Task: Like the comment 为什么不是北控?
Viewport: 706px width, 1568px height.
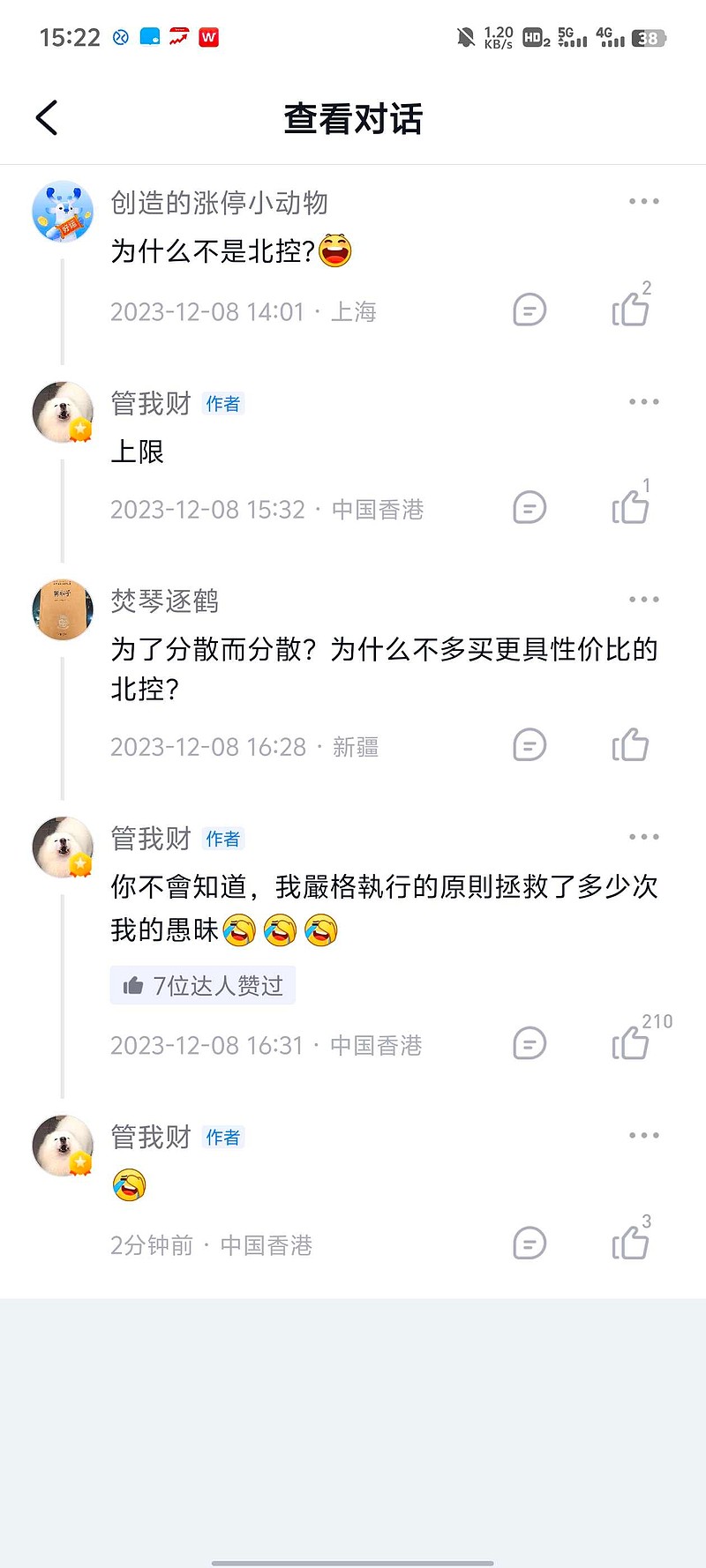Action: pyautogui.click(x=630, y=309)
